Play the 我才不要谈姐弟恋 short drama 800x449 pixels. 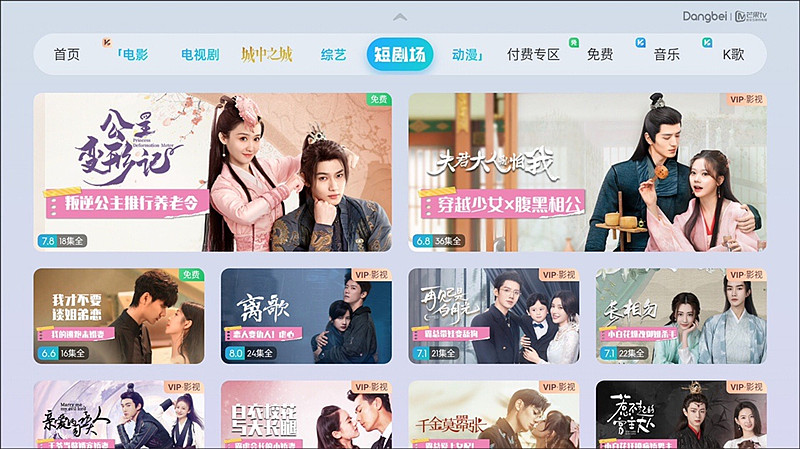(119, 315)
